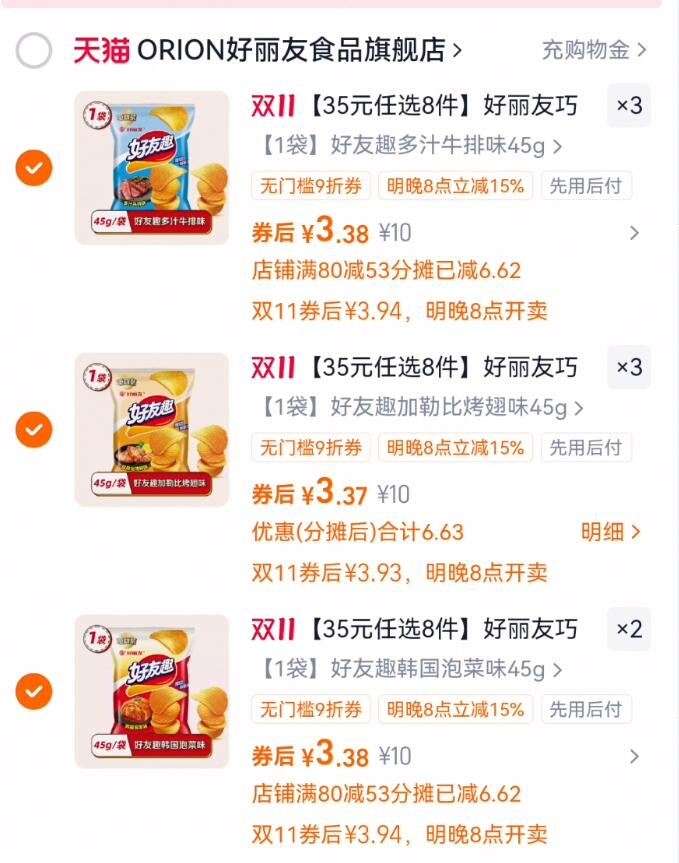Image resolution: width=679 pixels, height=863 pixels.
Task: Change spec for 好友趣韩国泡菜味45g
Action: 412,670
